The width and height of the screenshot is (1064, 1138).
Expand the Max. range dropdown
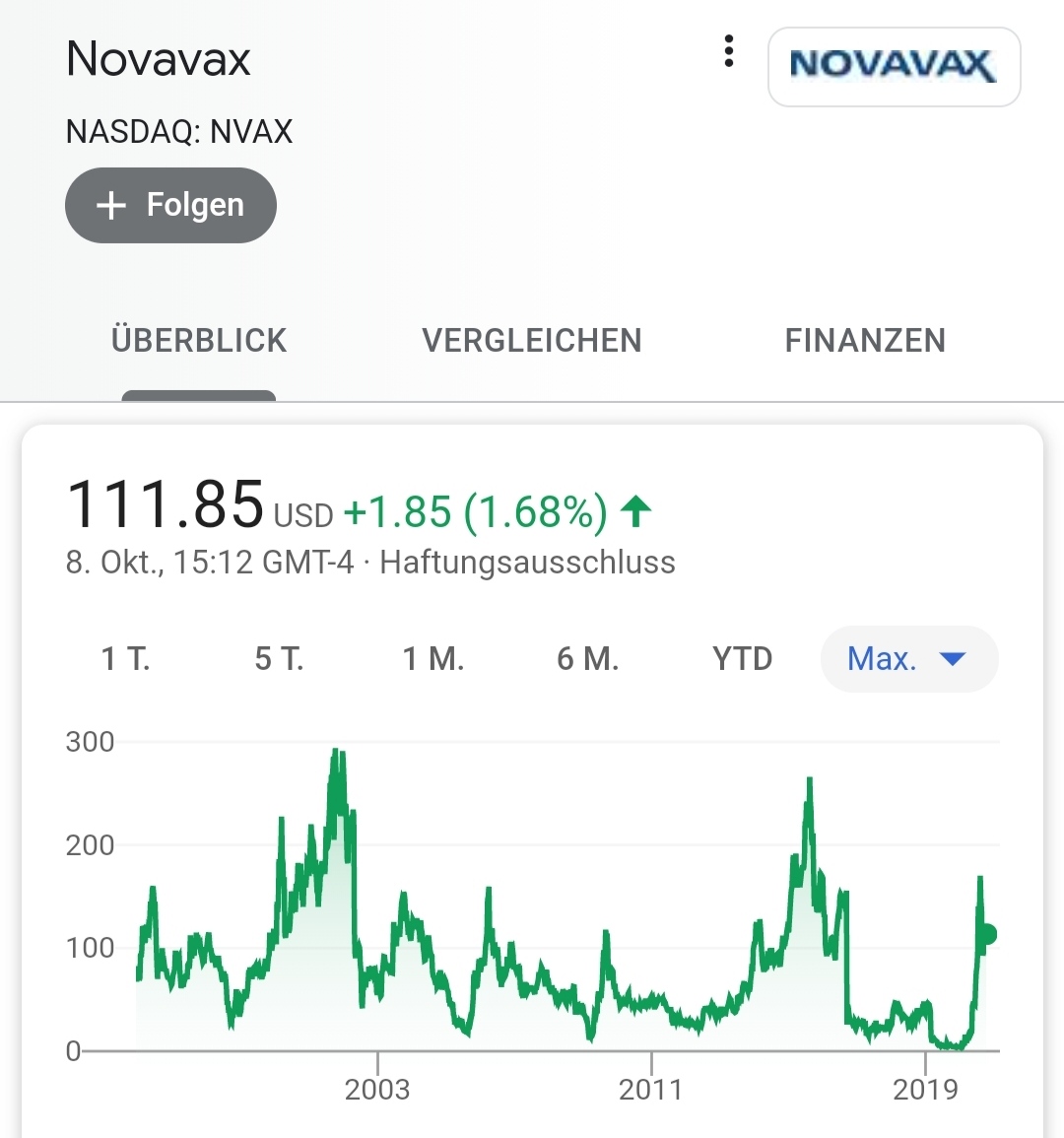(908, 658)
